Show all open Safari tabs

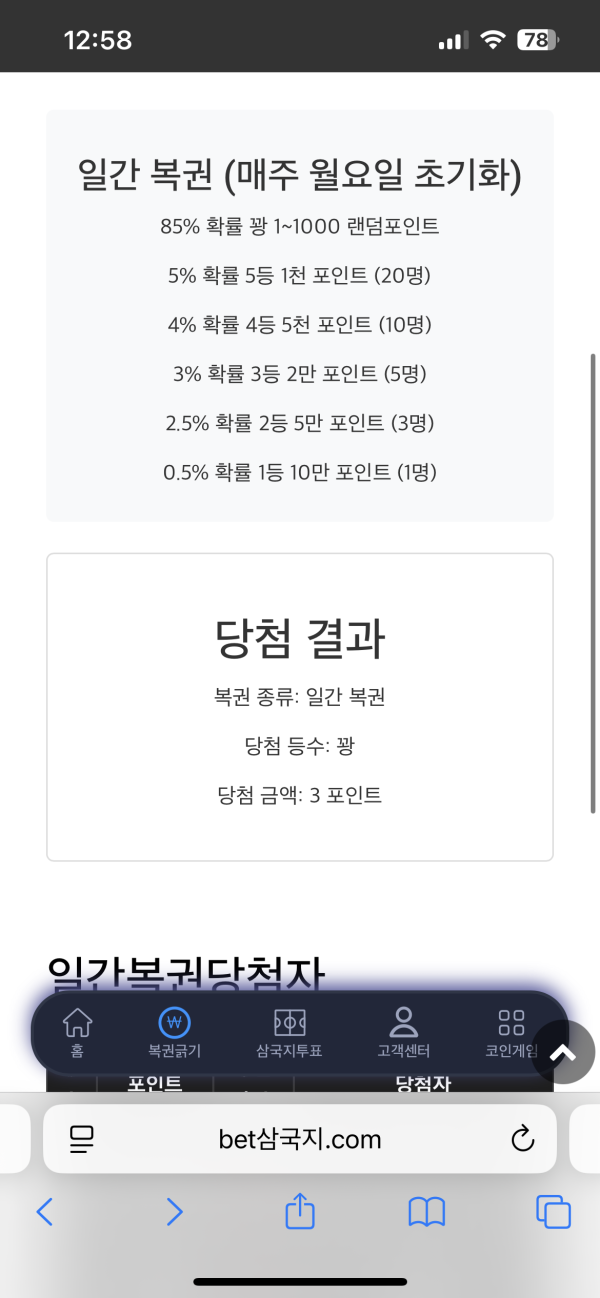(x=554, y=1212)
